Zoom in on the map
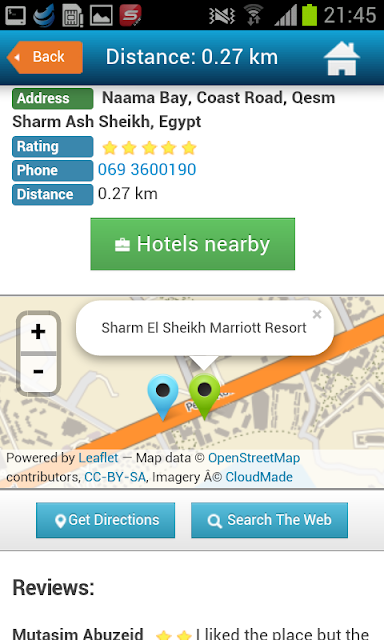384x640 pixels. [38, 332]
